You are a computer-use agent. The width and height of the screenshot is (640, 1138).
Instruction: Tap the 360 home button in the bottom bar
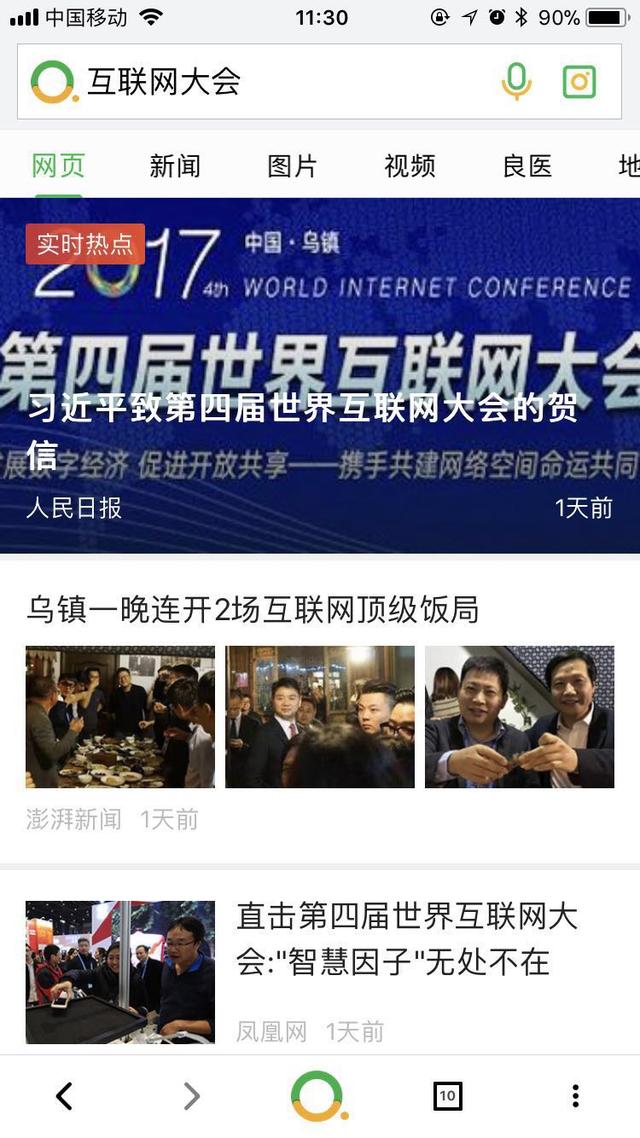(x=319, y=1096)
